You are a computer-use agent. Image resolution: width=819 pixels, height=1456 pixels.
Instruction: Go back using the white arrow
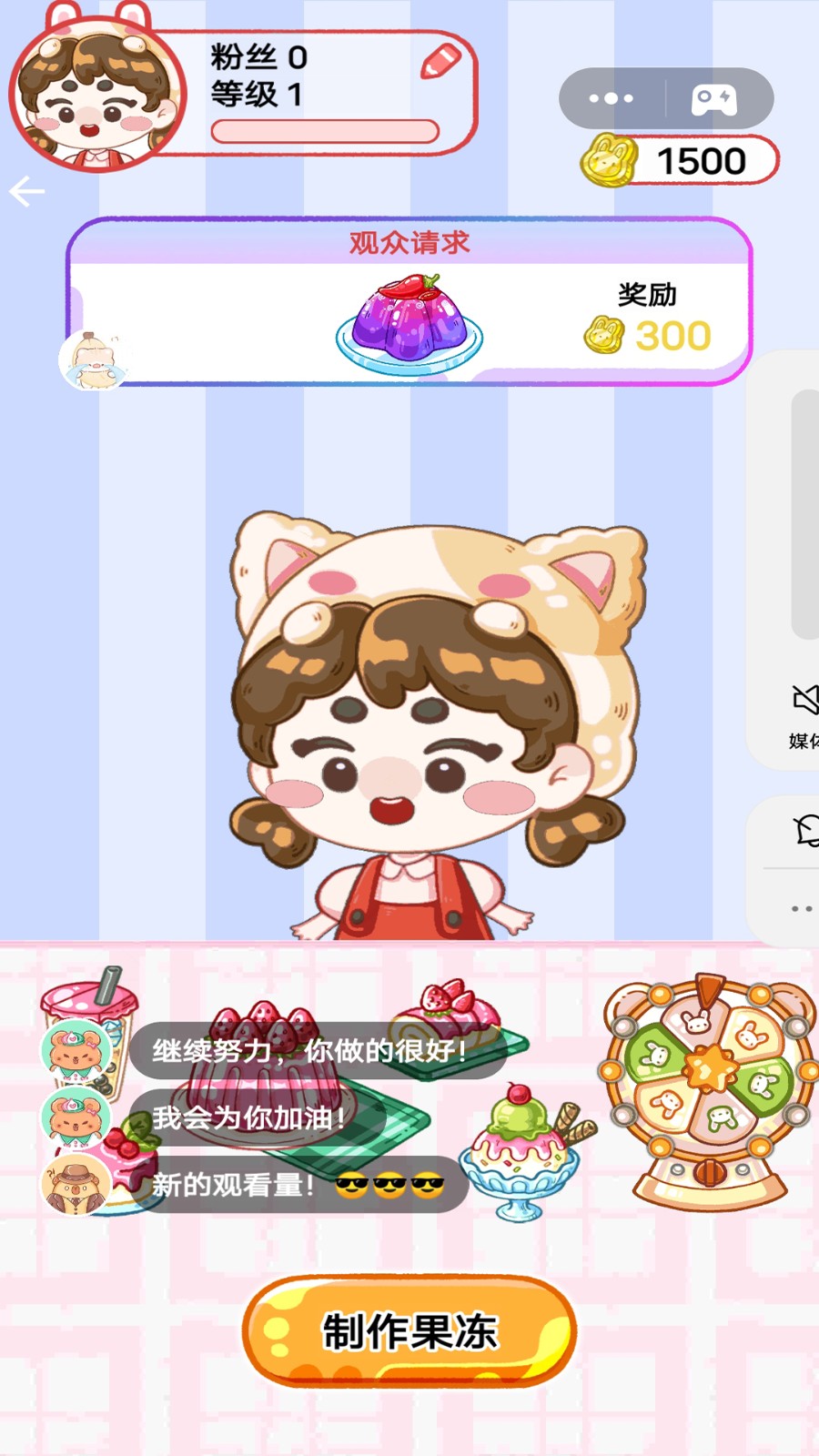coord(27,191)
